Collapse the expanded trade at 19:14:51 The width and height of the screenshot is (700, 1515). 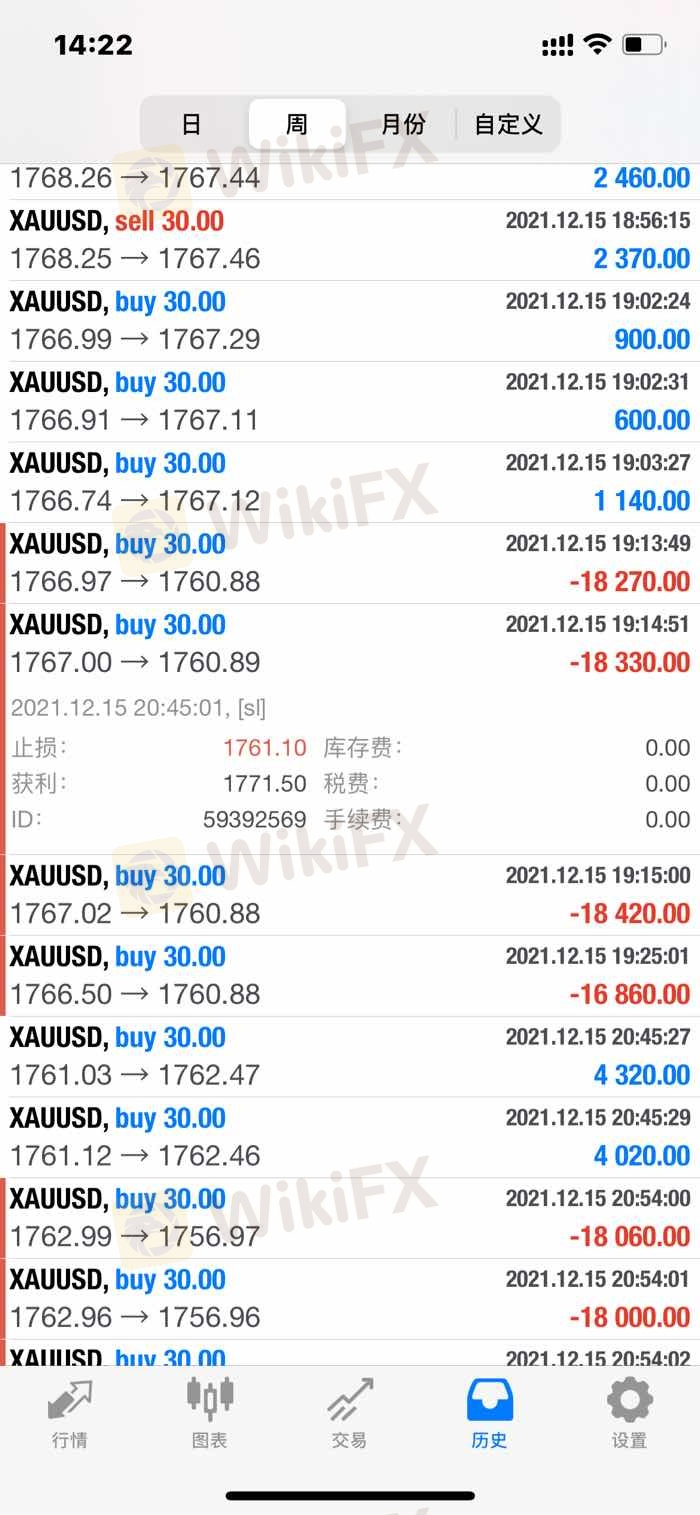point(350,644)
